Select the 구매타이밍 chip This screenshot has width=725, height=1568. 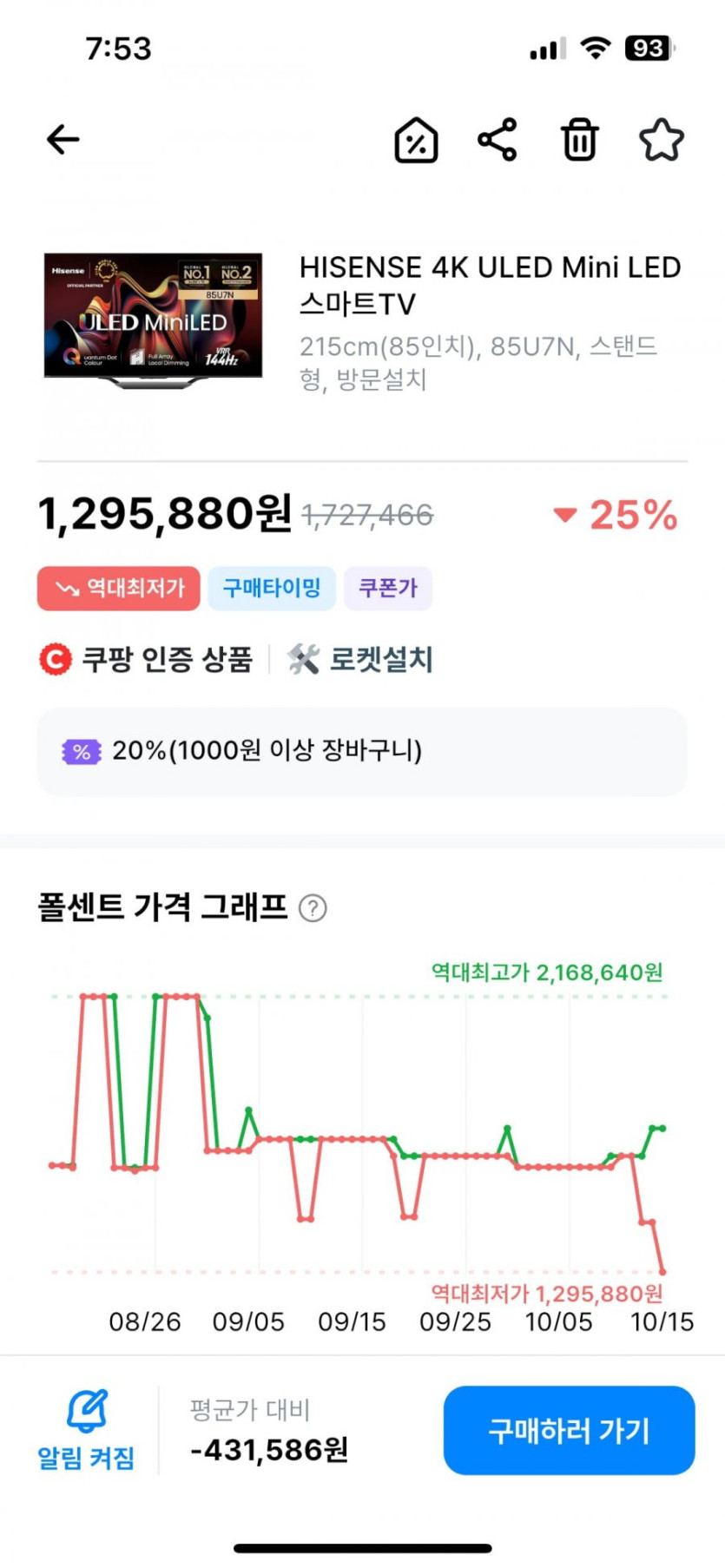click(x=272, y=589)
